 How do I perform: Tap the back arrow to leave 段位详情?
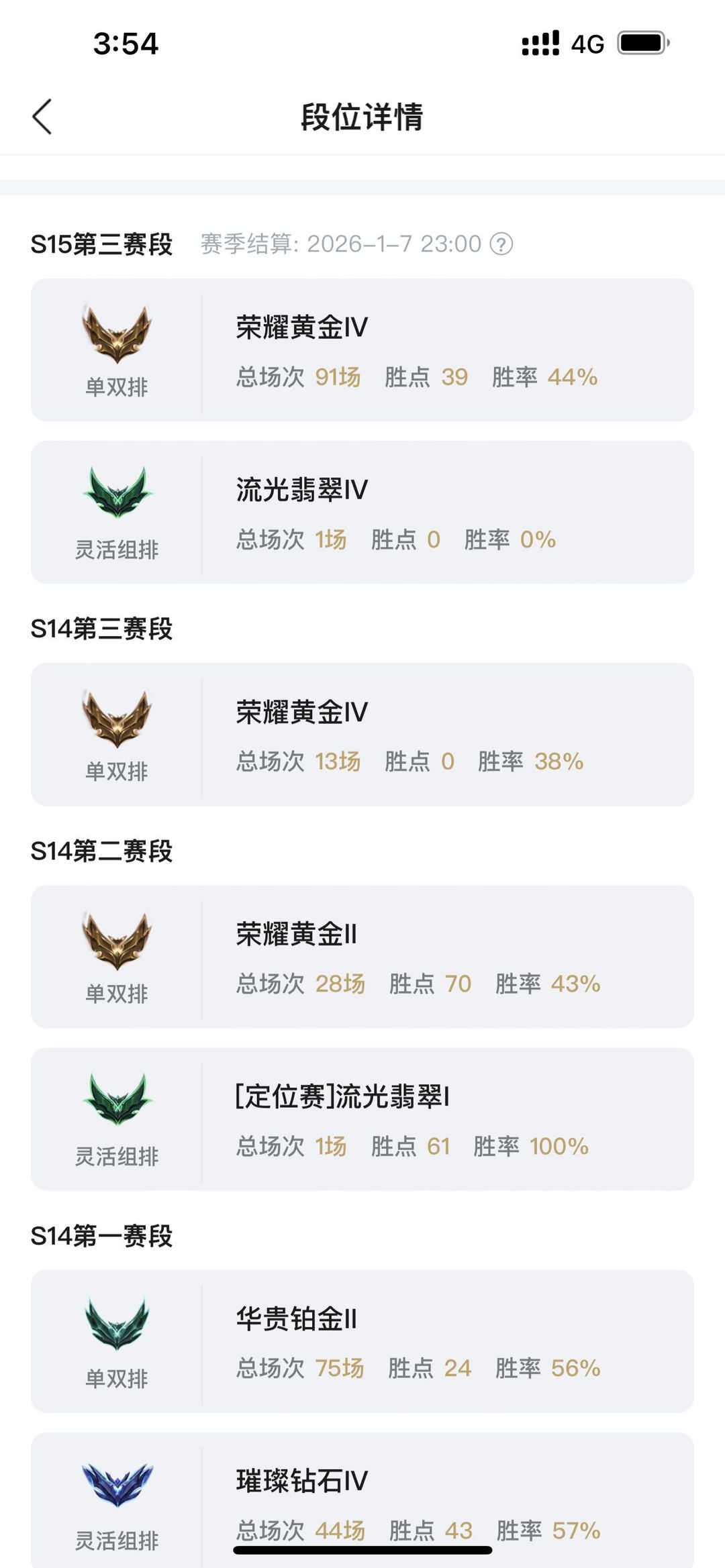[x=43, y=115]
